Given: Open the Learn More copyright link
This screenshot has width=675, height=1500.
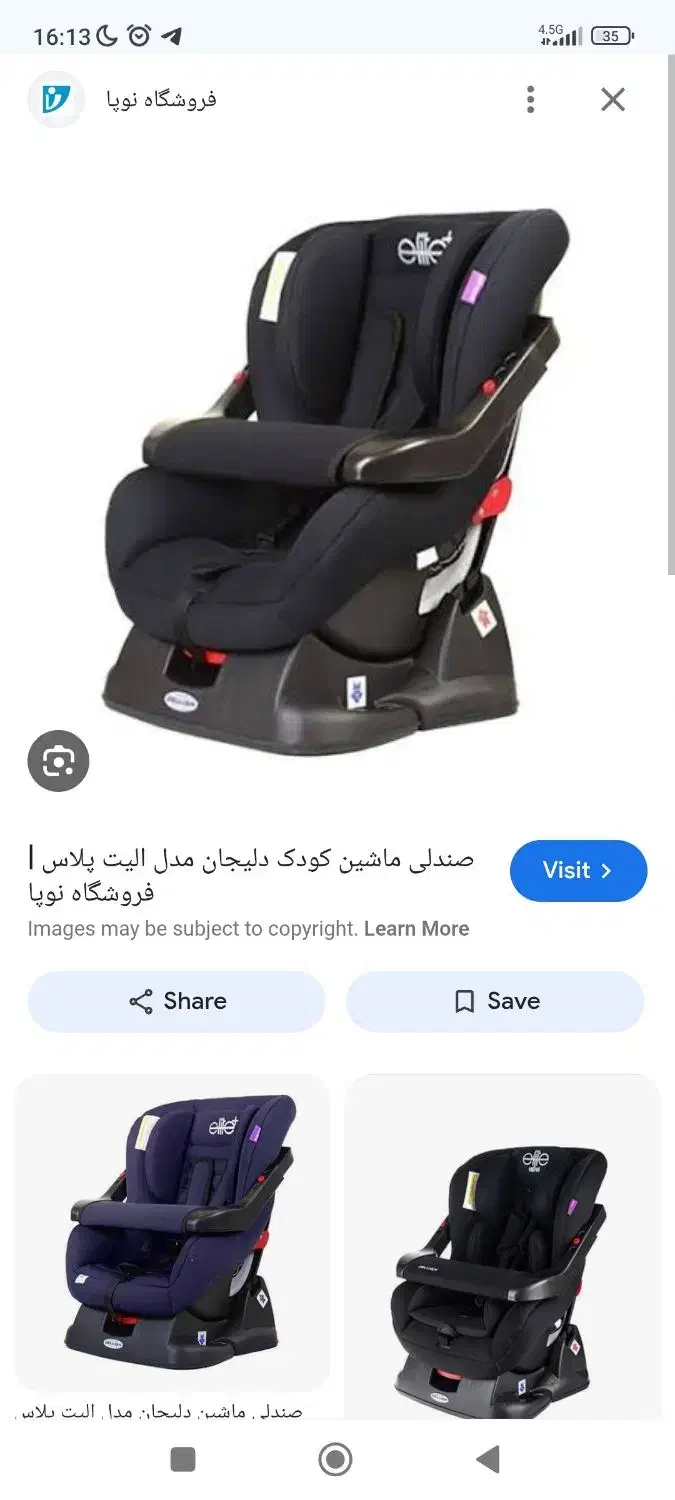Looking at the screenshot, I should 416,929.
